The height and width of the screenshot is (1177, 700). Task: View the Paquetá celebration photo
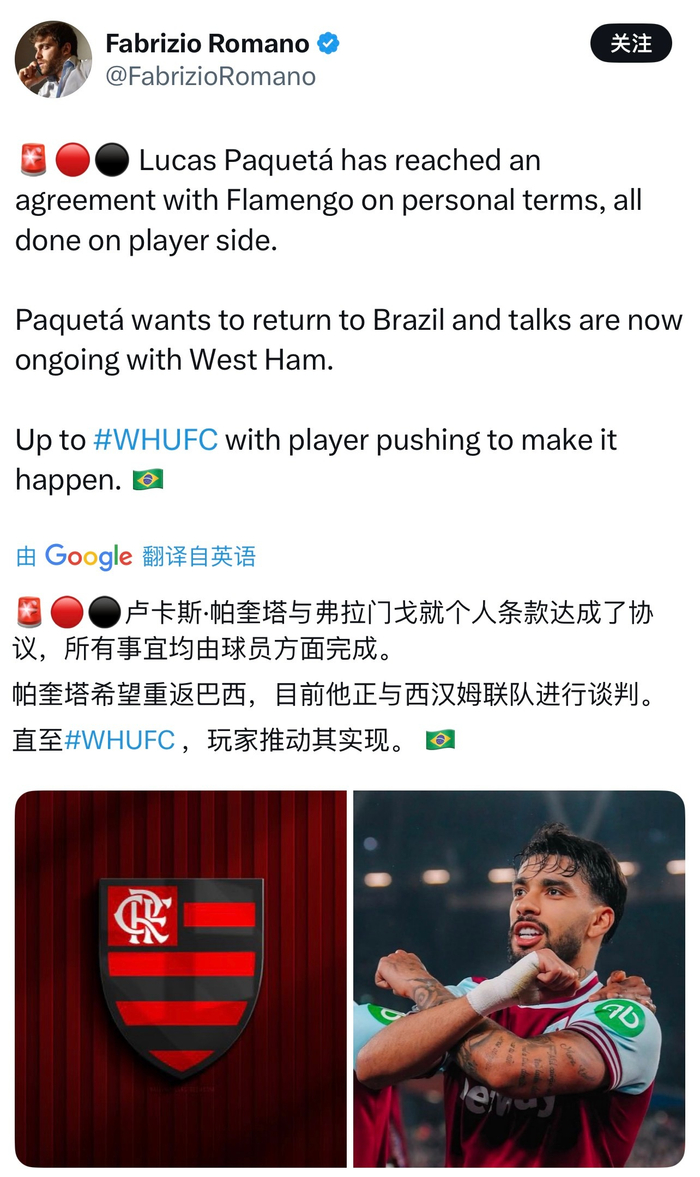click(x=519, y=978)
